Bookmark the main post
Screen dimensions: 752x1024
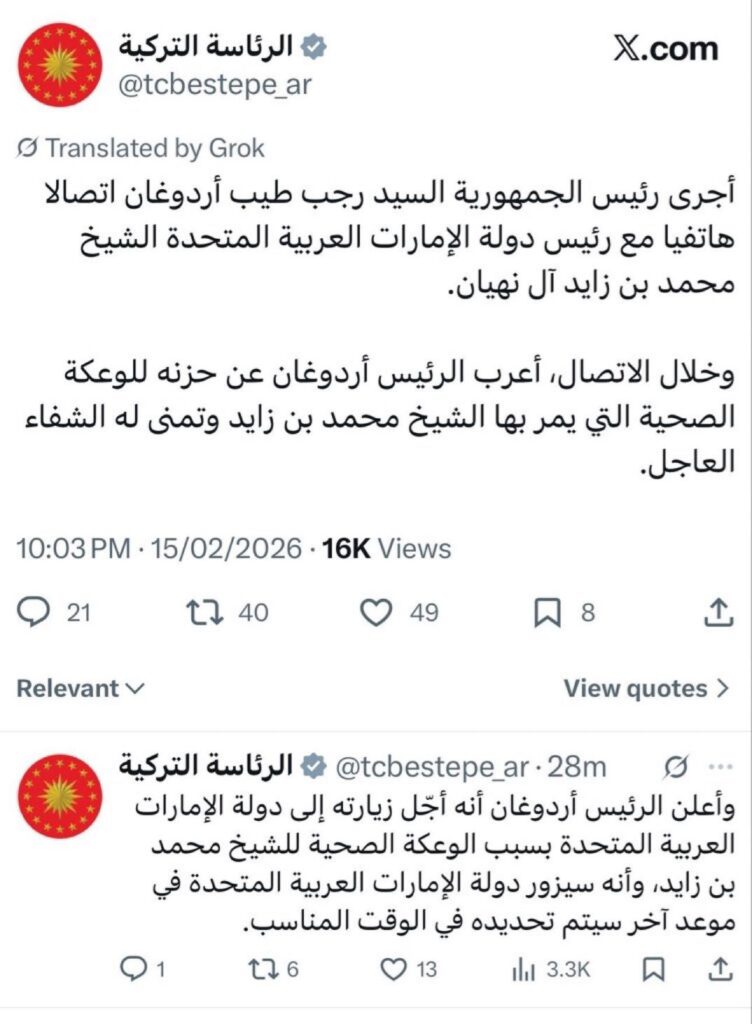coord(547,612)
